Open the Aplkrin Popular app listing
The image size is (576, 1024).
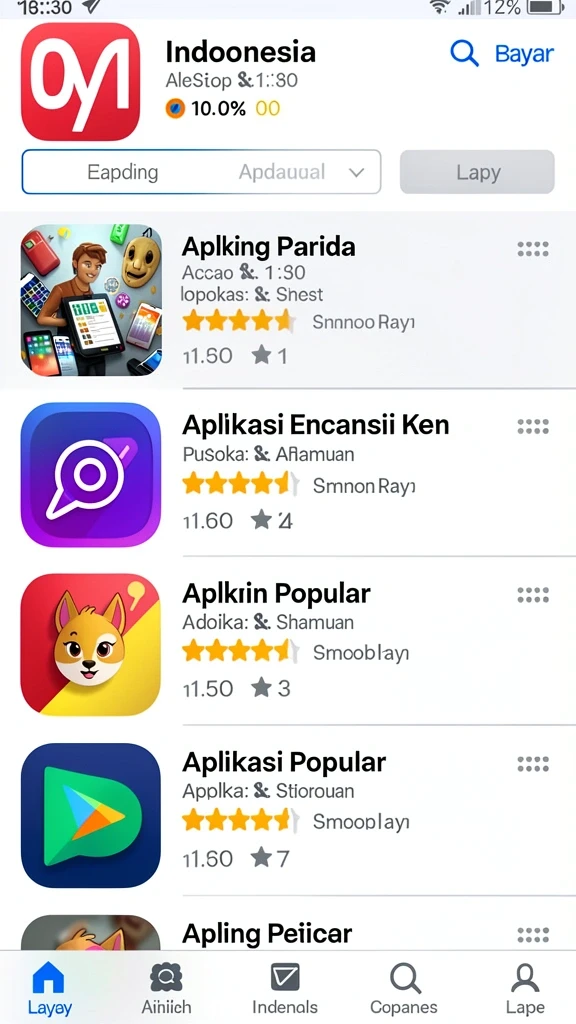288,643
